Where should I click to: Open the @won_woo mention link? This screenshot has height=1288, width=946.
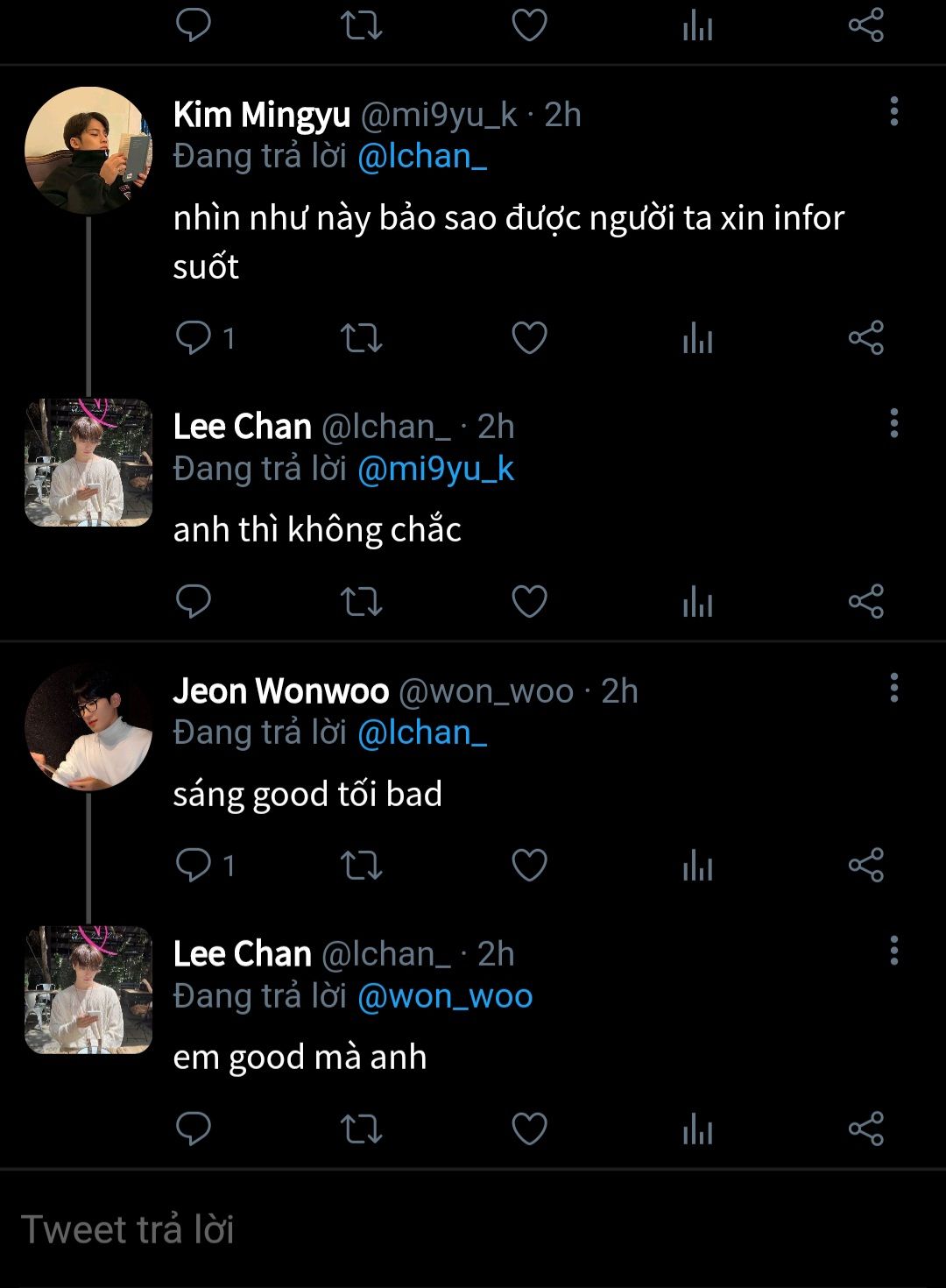[445, 996]
